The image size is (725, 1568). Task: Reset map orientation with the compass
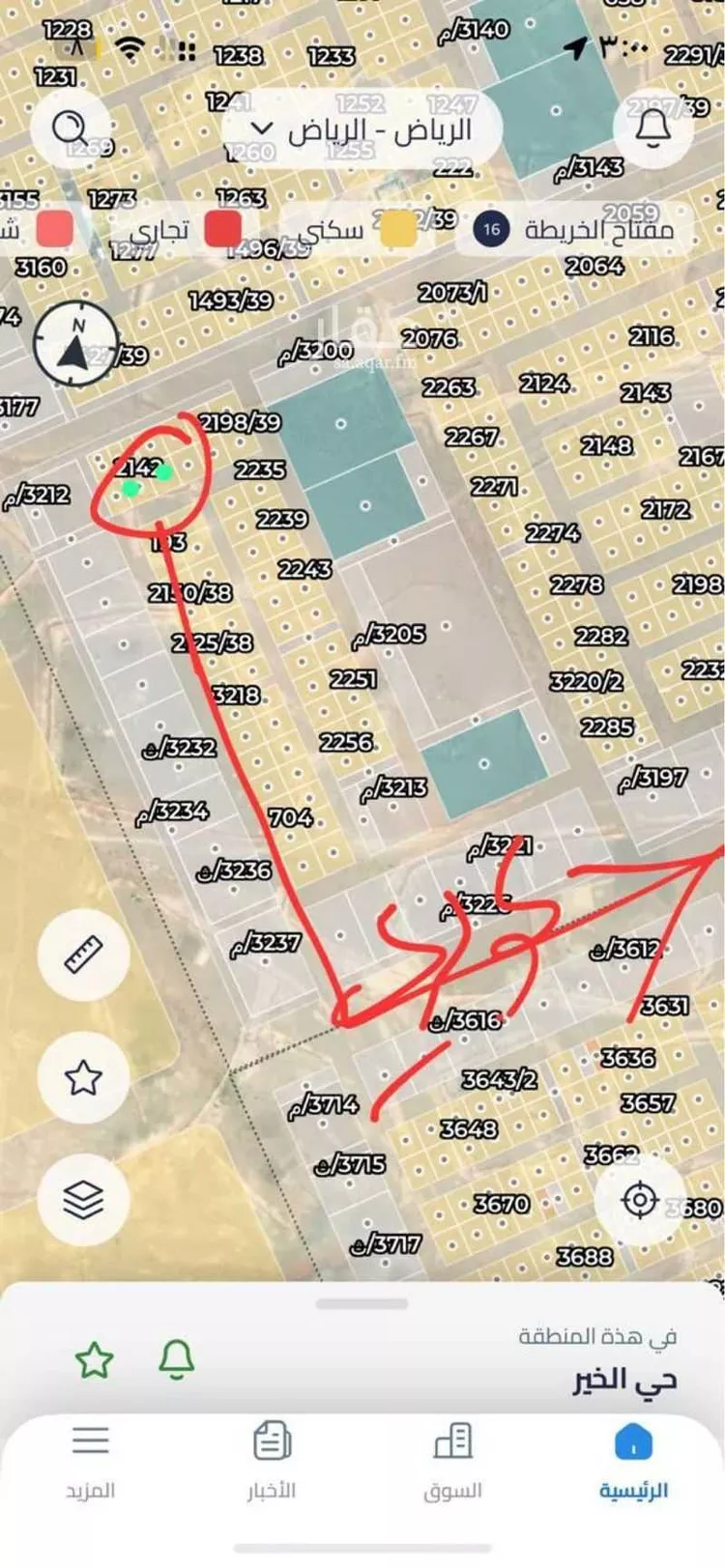(74, 343)
